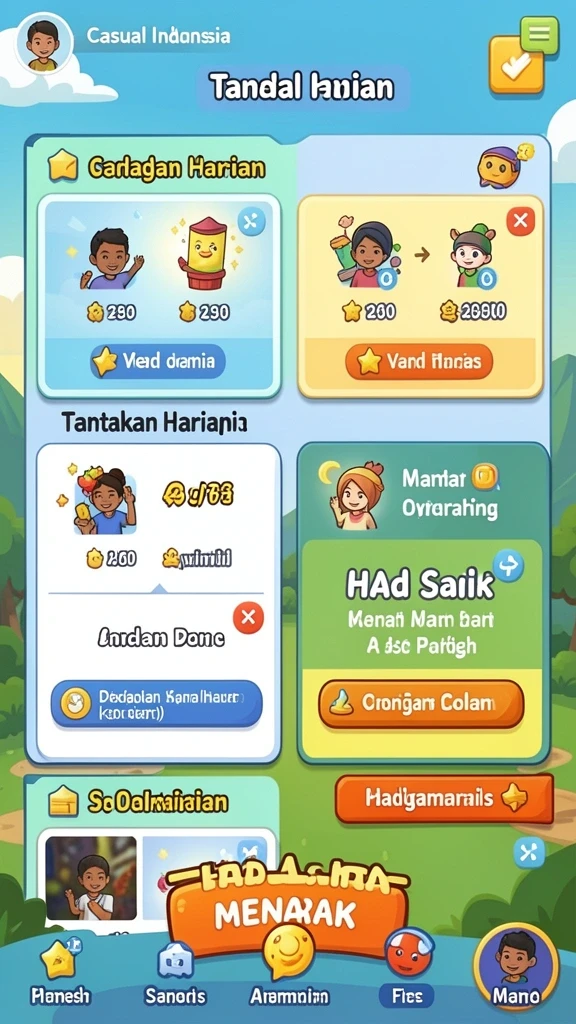This screenshot has width=576, height=1024.
Task: Go to the Fles tab
Action: (408, 970)
